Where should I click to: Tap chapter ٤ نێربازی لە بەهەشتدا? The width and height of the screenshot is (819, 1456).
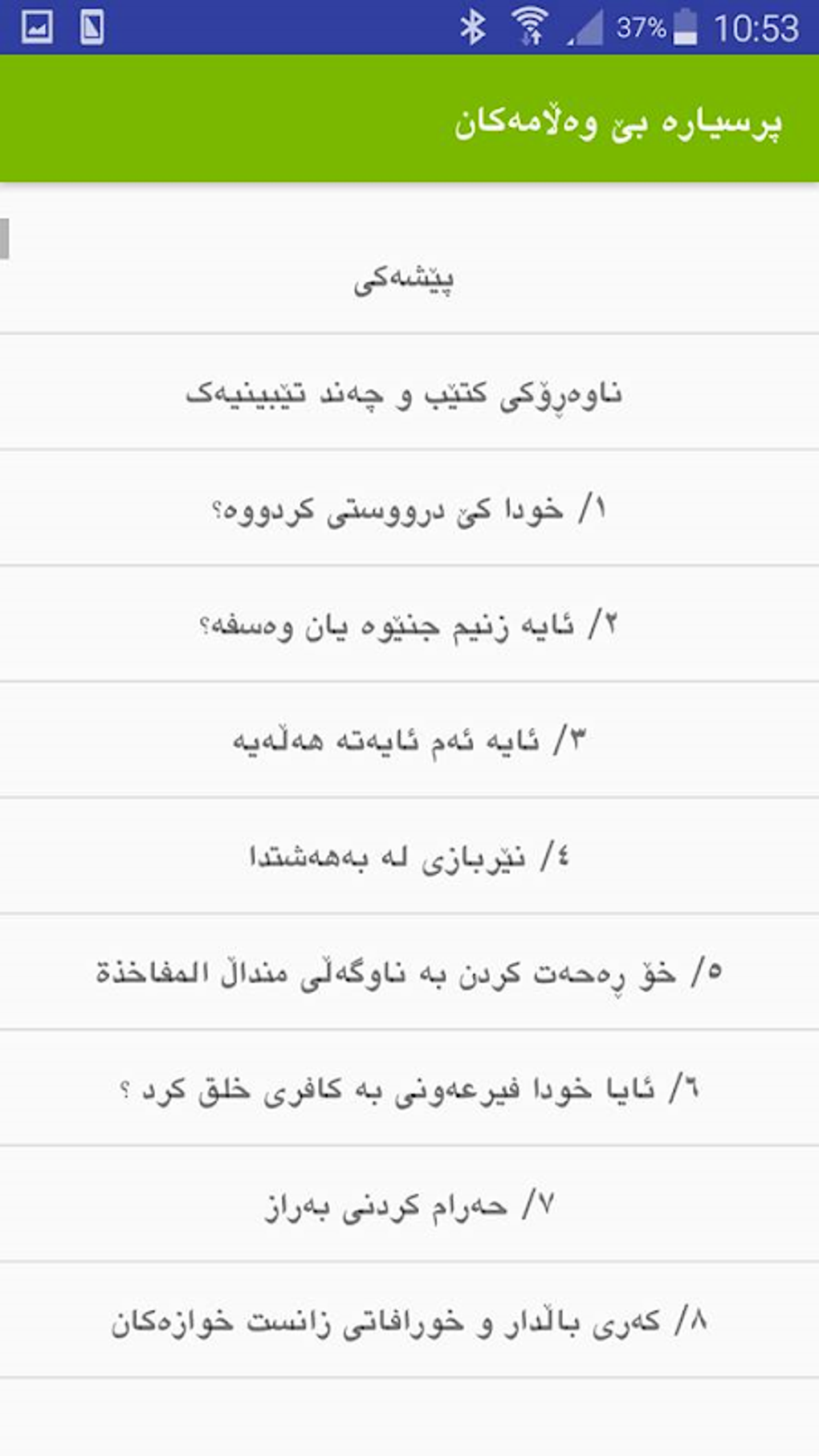408,857
